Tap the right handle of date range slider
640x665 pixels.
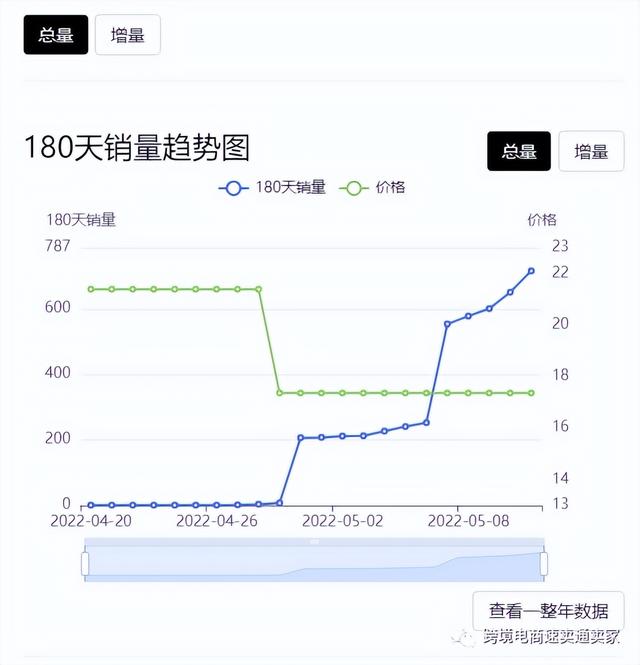tap(544, 564)
